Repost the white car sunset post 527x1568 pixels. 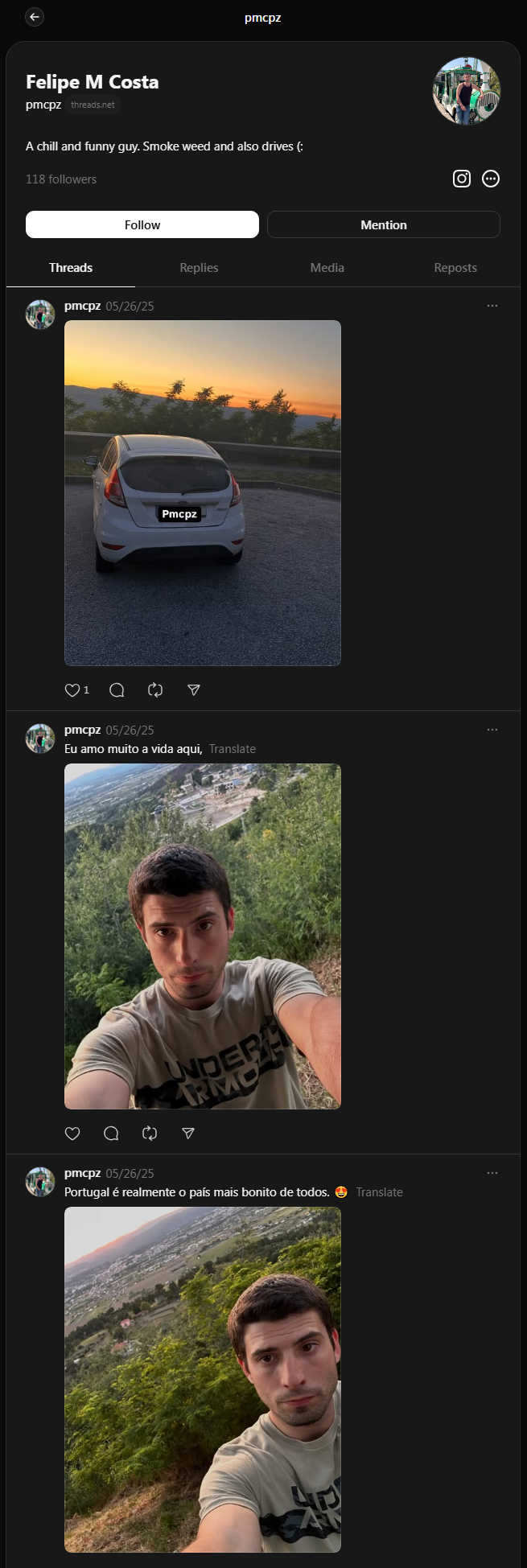pyautogui.click(x=155, y=690)
